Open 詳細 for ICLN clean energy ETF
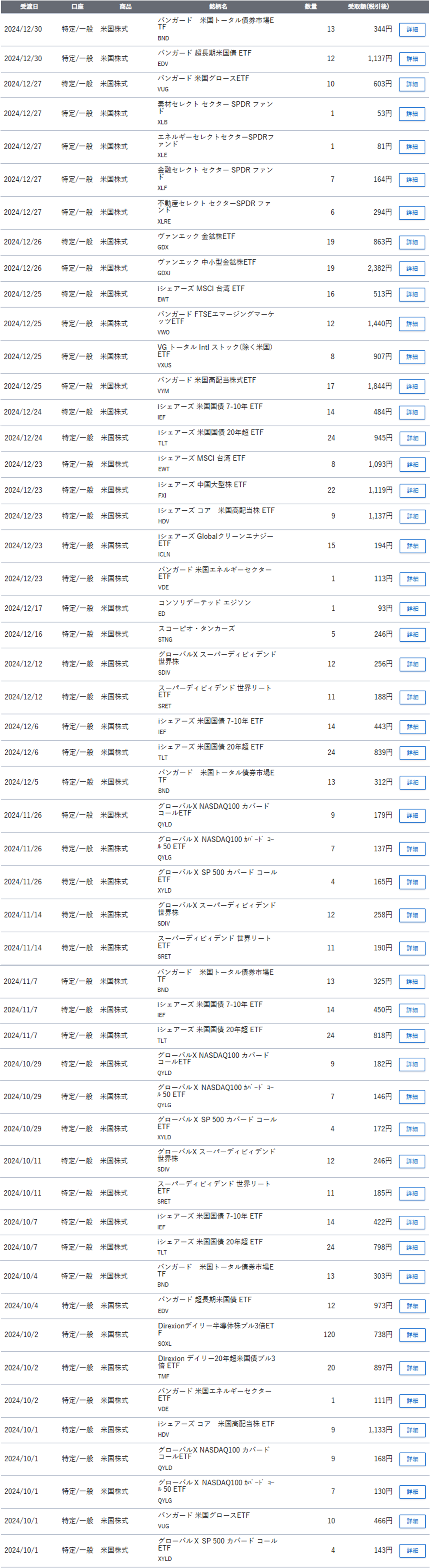 [412, 546]
